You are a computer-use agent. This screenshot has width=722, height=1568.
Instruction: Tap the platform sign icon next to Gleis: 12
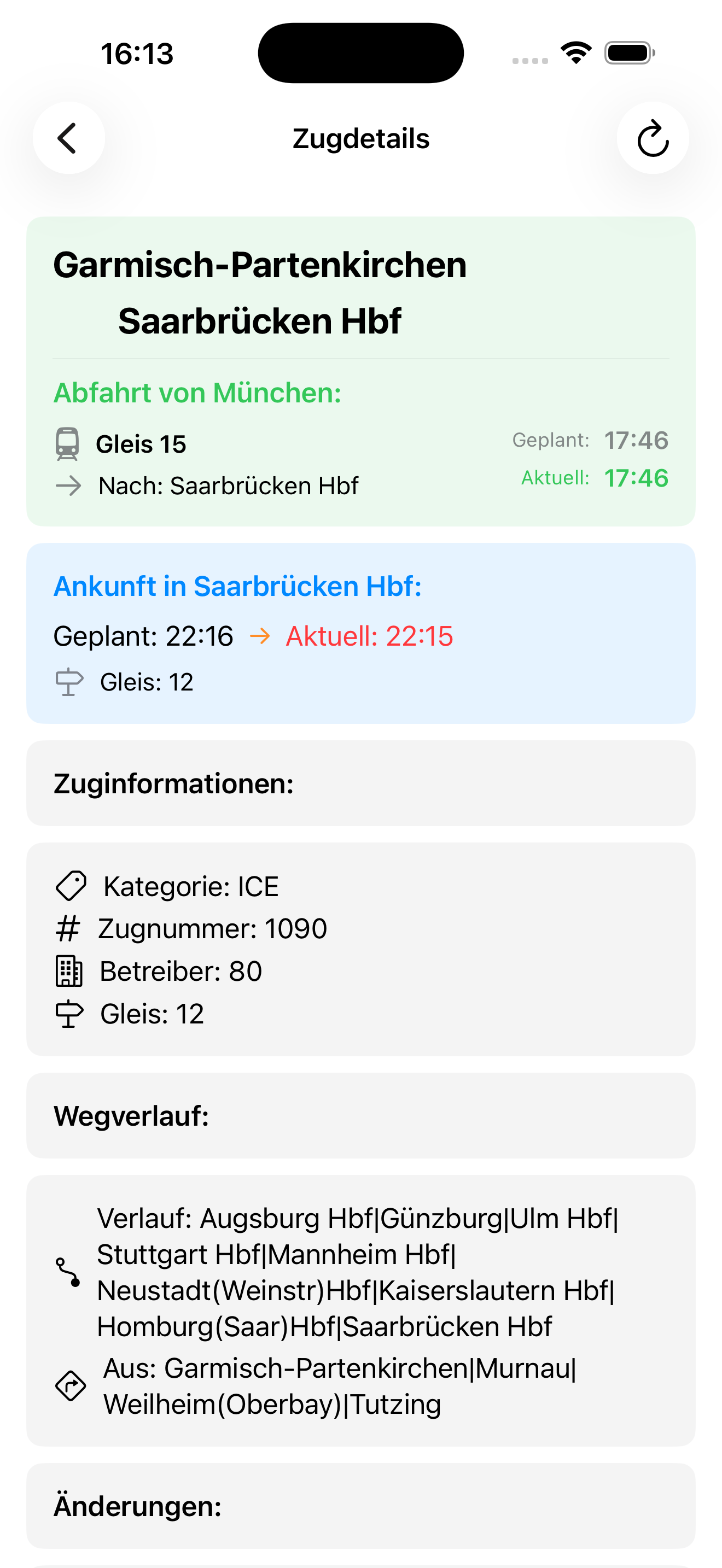click(x=69, y=682)
